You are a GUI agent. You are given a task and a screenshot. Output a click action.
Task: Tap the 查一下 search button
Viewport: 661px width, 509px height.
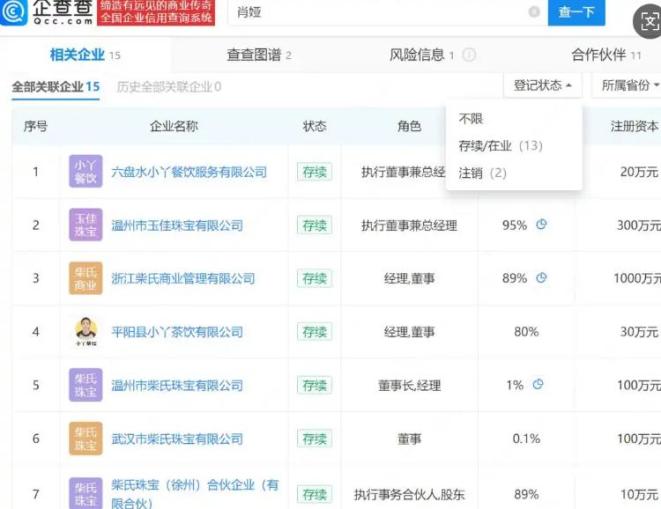(576, 12)
